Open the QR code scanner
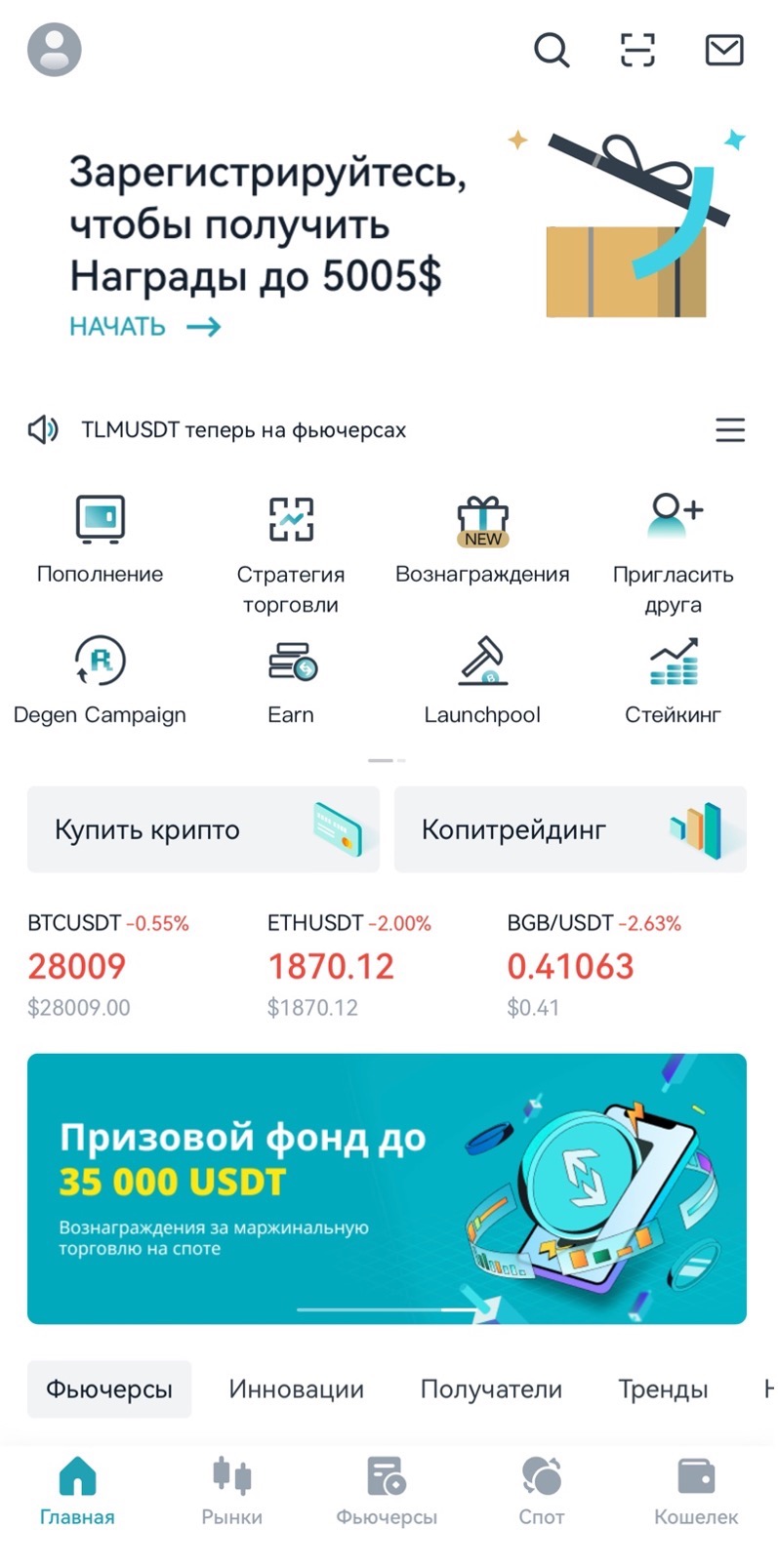778x1568 pixels. tap(637, 50)
